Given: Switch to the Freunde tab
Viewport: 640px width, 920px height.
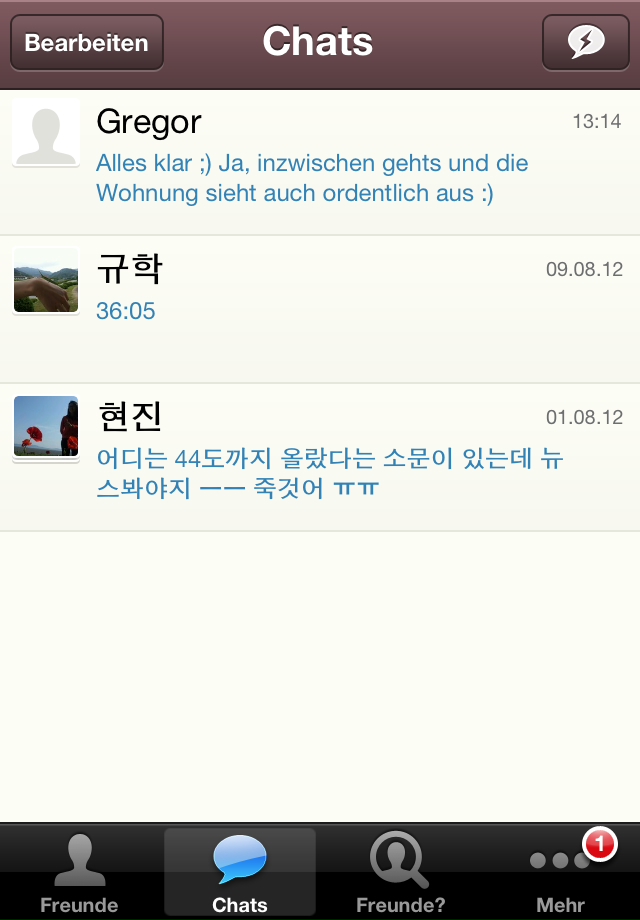Looking at the screenshot, I should pyautogui.click(x=79, y=872).
